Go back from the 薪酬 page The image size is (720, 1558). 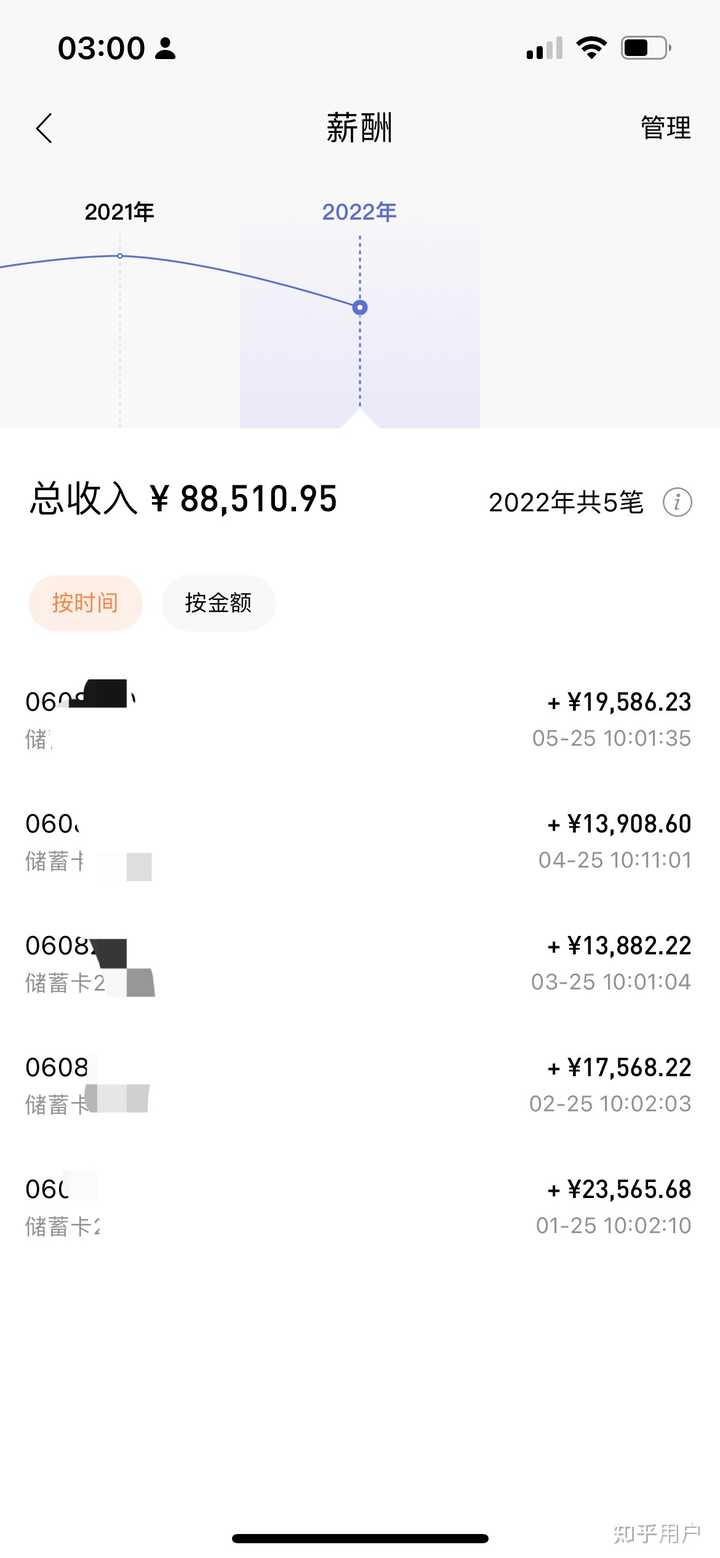[44, 128]
